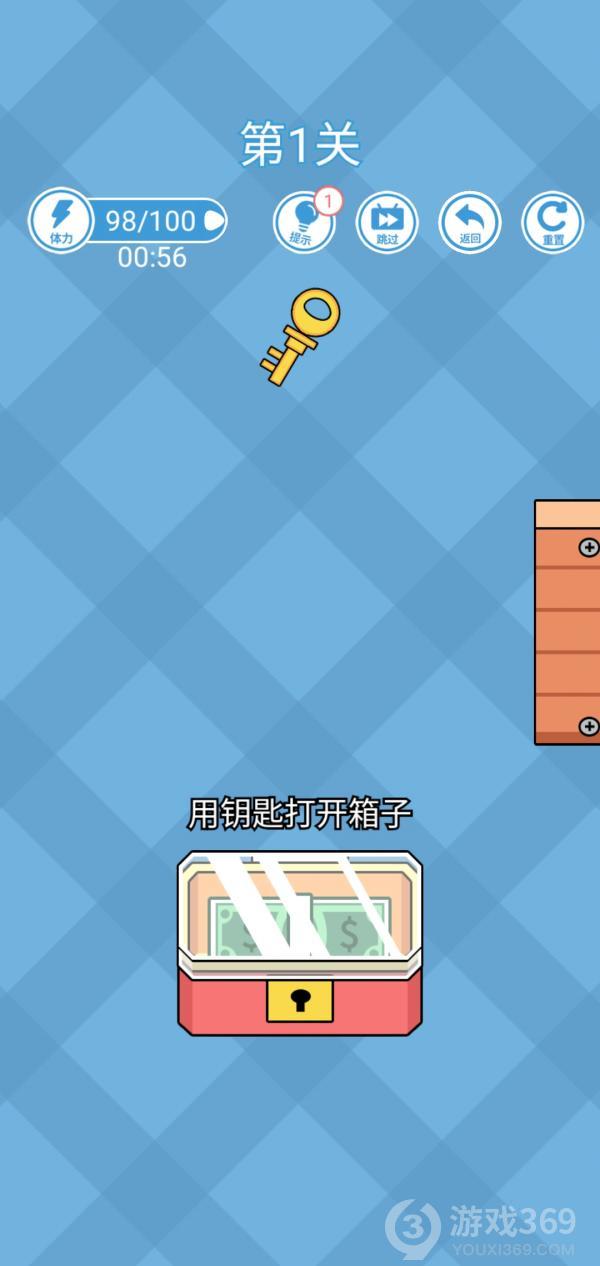The image size is (600, 1266).
Task: Tap the stamina (体力) lightning icon
Action: click(61, 220)
